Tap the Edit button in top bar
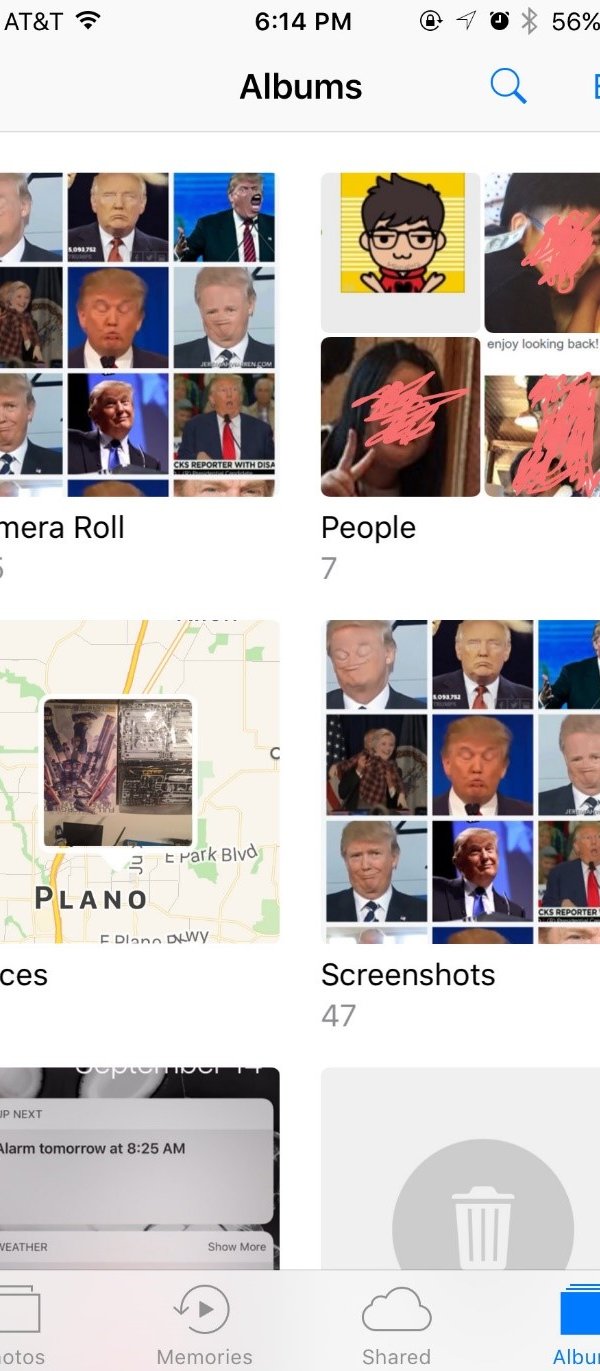Viewport: 600px width, 1371px height. point(595,87)
